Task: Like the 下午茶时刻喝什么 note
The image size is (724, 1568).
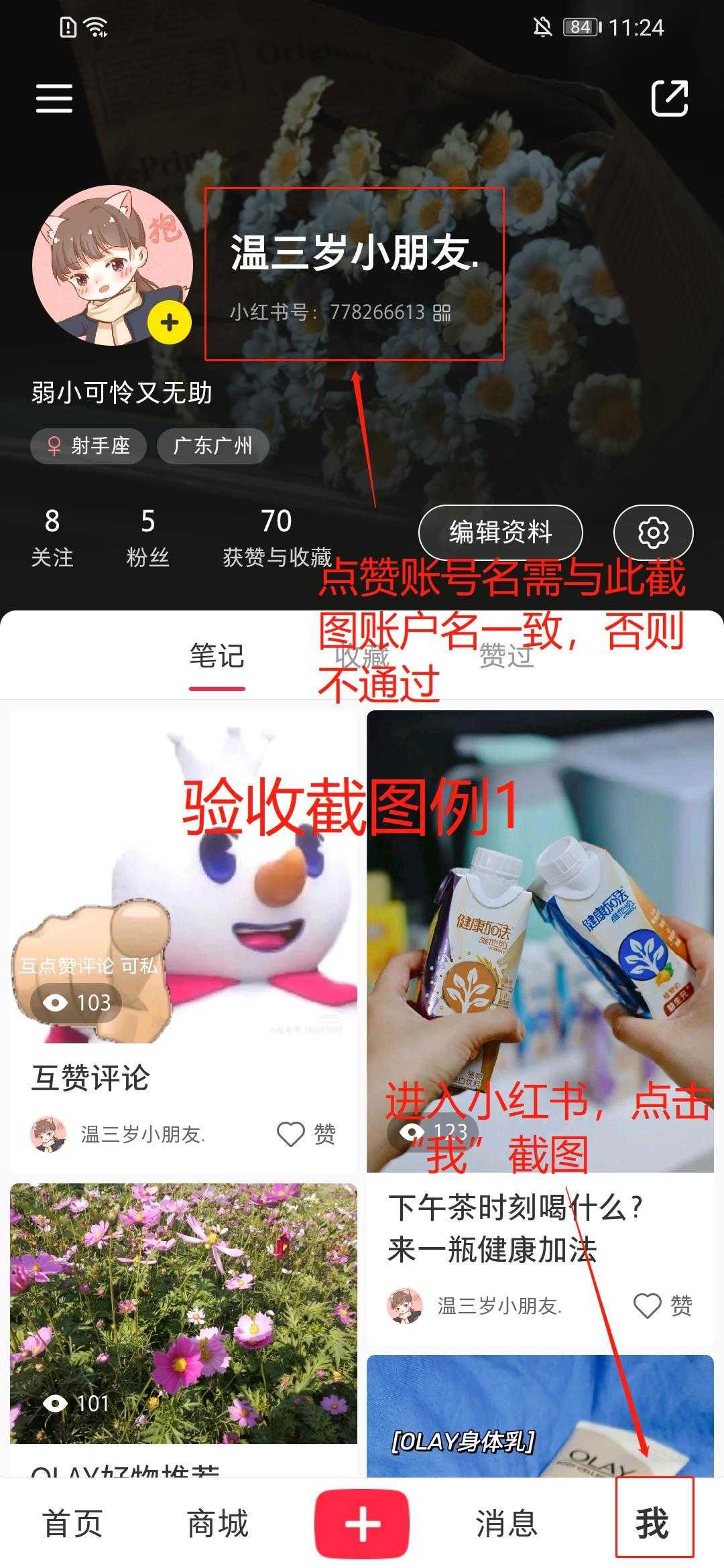Action: click(x=663, y=1305)
